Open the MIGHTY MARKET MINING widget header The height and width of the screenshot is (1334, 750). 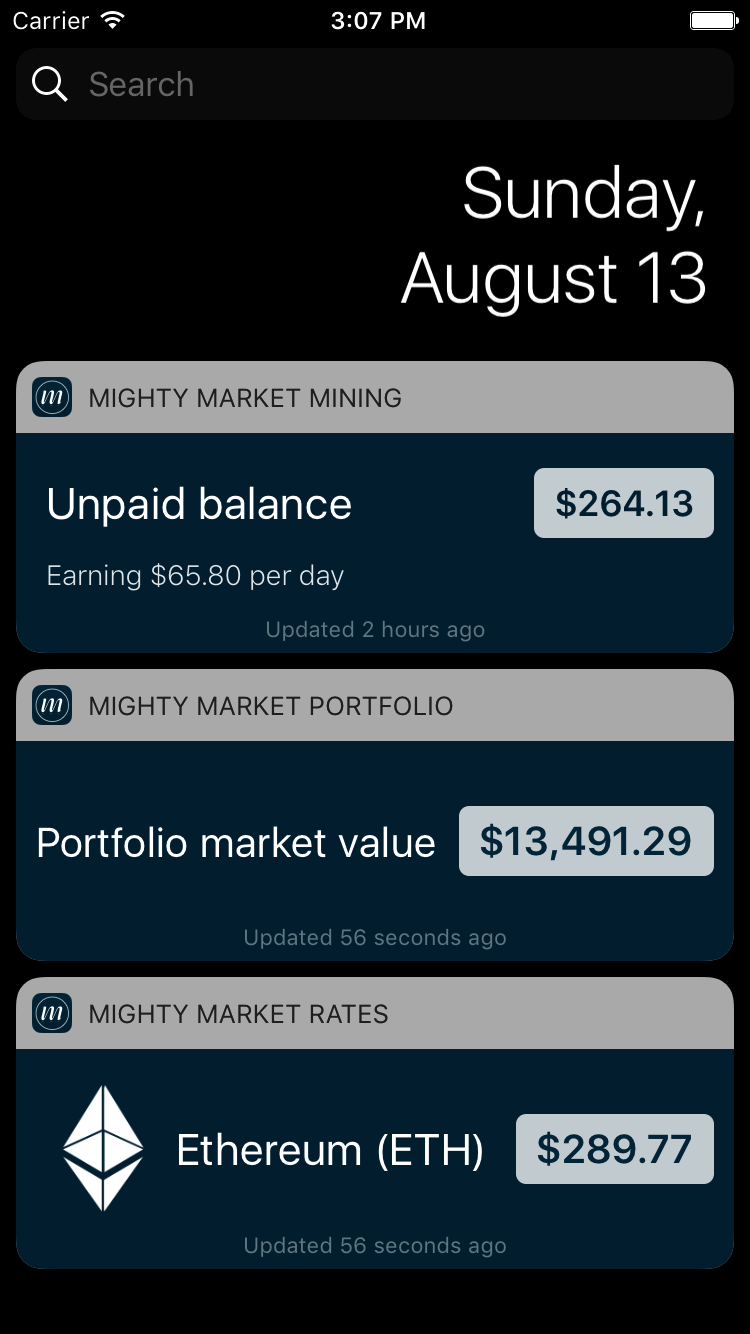click(x=245, y=398)
